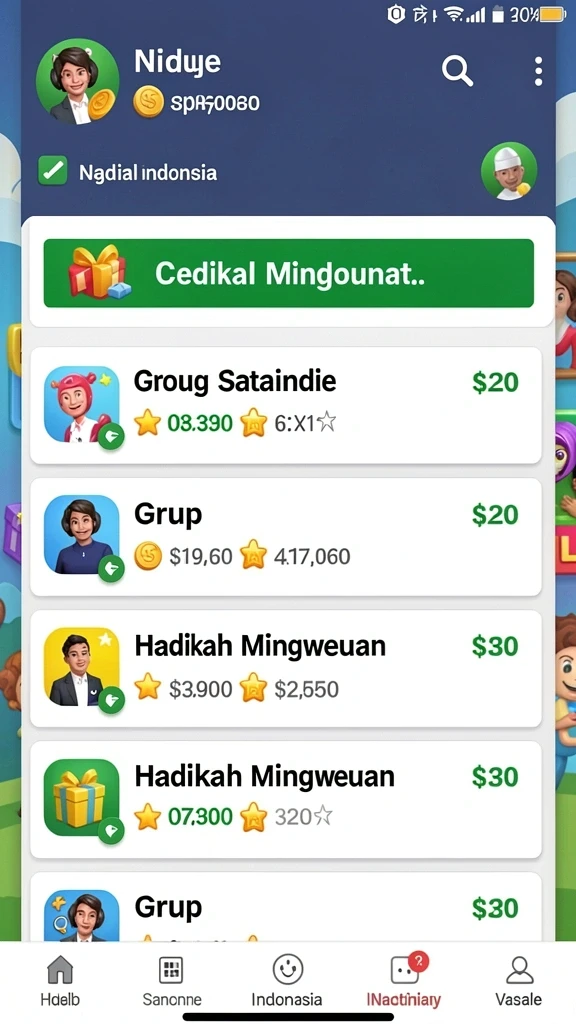The width and height of the screenshot is (576, 1024).
Task: Open the avatar with white cap
Action: (509, 171)
